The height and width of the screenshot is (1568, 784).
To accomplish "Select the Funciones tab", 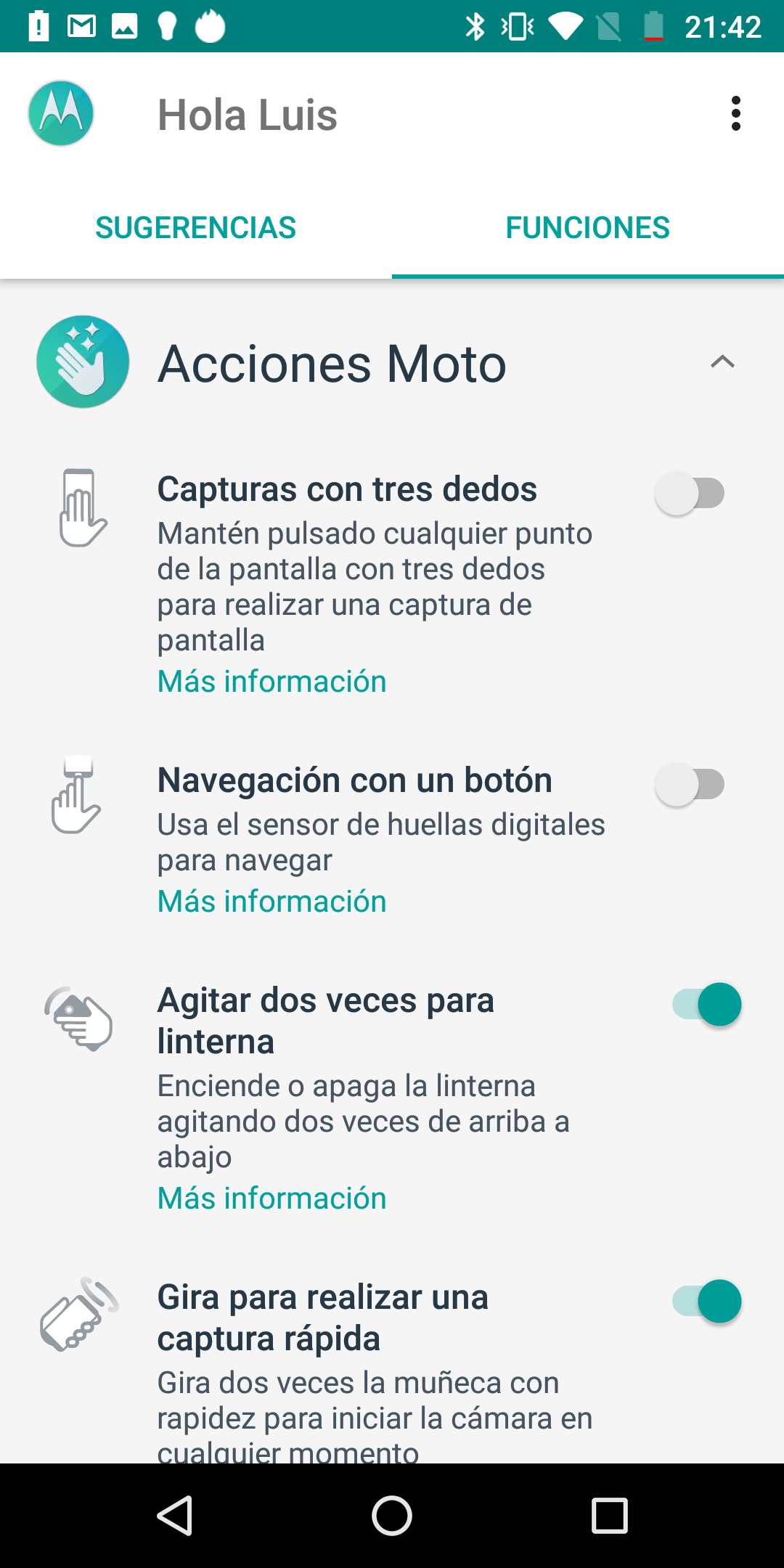I will click(x=588, y=228).
